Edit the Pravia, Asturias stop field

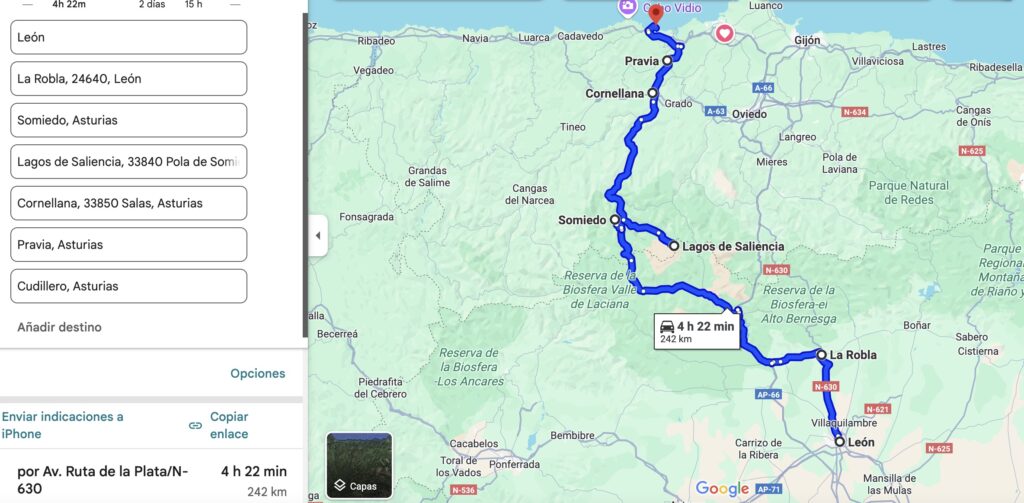pos(128,244)
